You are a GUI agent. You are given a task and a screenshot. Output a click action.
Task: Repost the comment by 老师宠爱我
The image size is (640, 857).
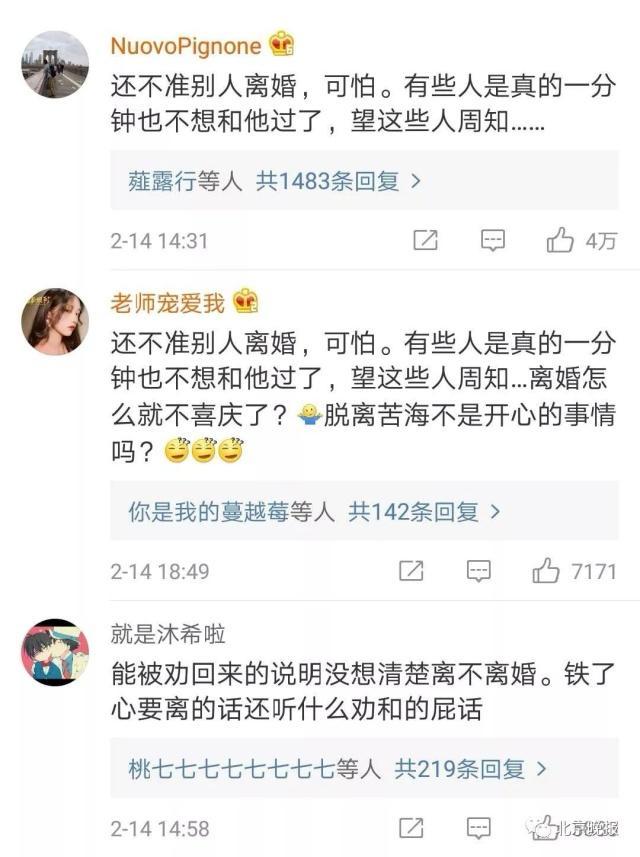pyautogui.click(x=411, y=571)
